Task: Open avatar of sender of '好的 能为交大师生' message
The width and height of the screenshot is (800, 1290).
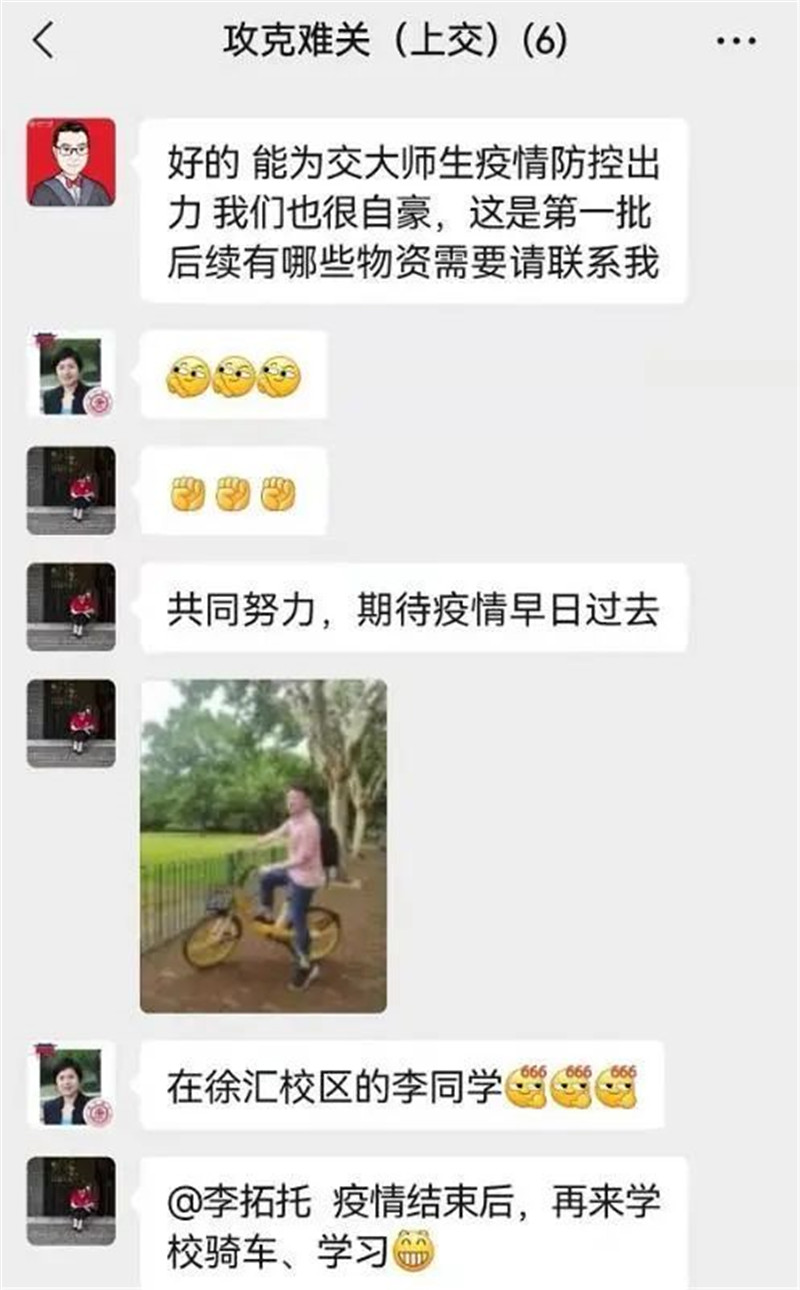Action: (71, 162)
